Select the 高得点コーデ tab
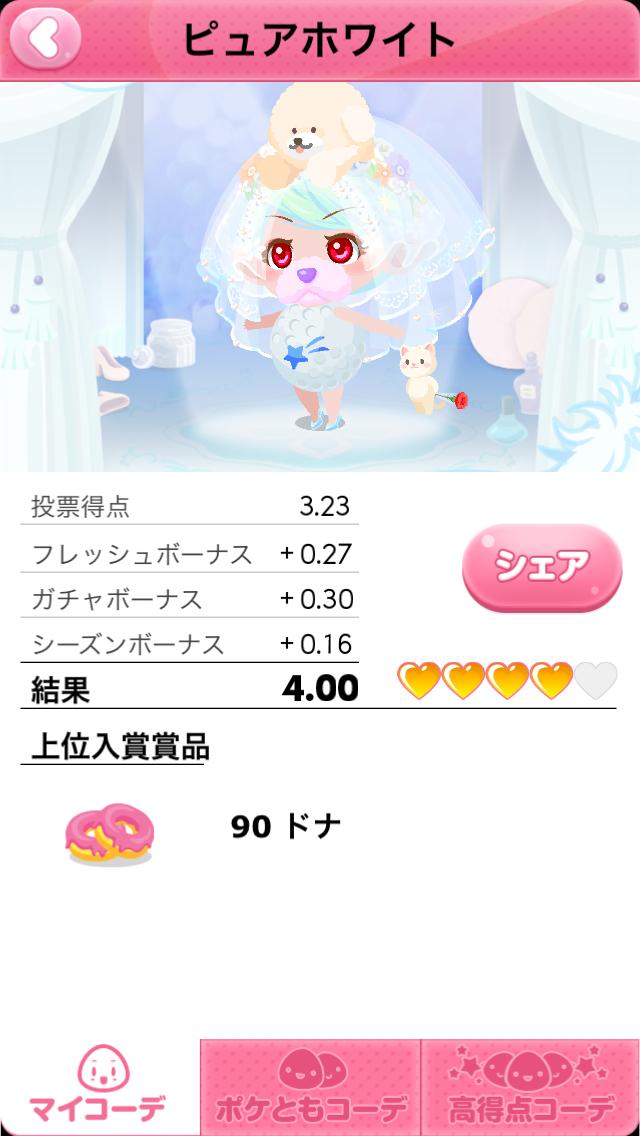Image resolution: width=640 pixels, height=1136 pixels. 531,1088
